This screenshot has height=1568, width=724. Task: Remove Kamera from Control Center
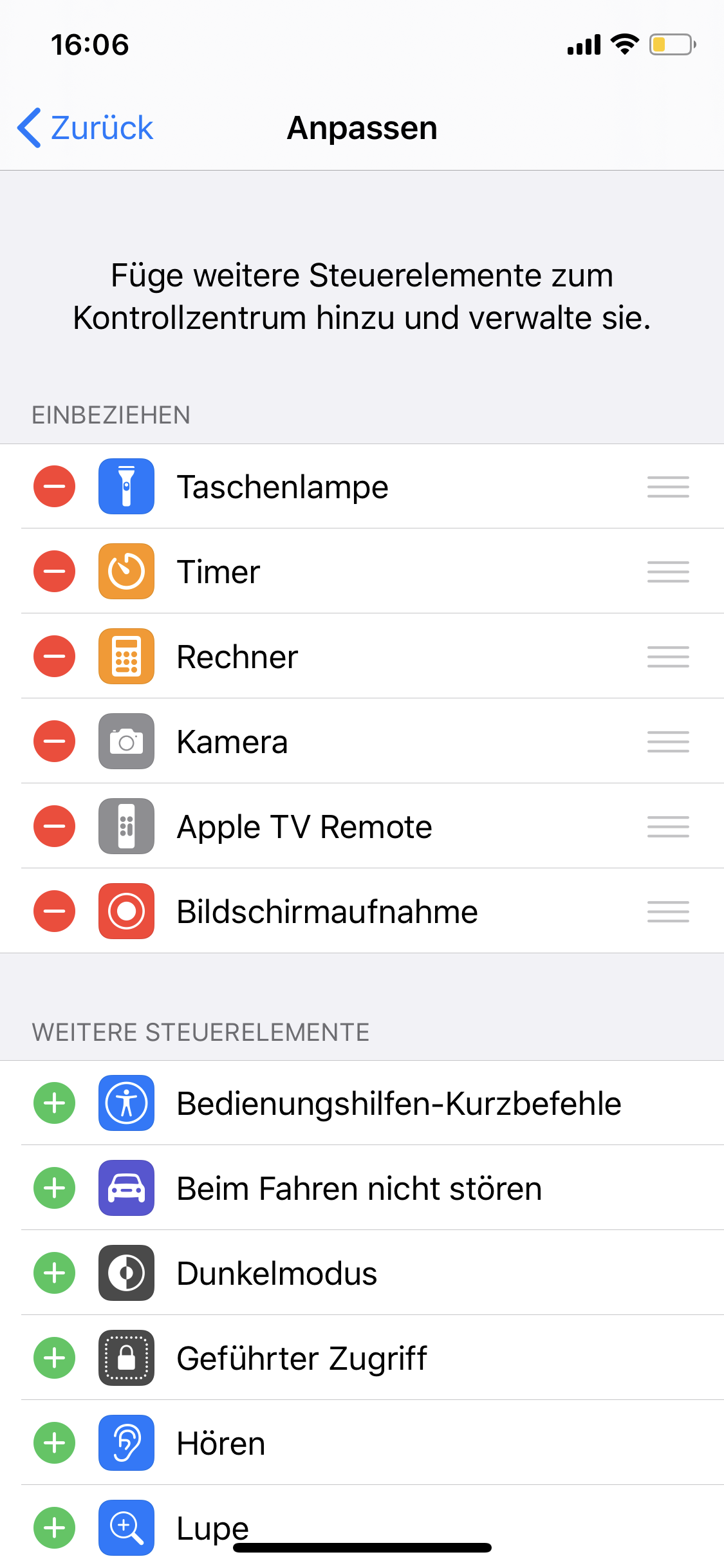click(55, 742)
